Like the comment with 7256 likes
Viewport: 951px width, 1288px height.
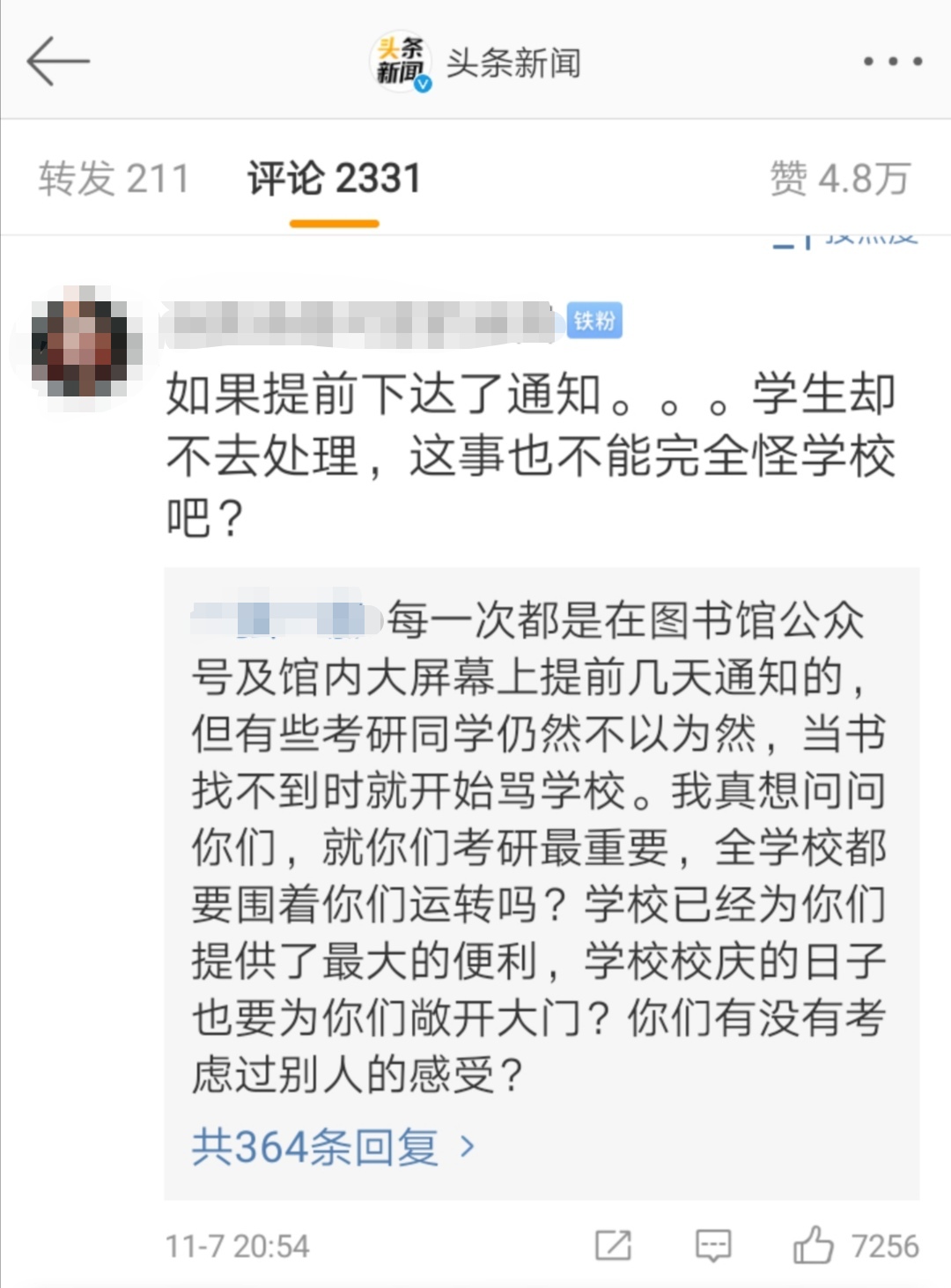pos(814,1245)
